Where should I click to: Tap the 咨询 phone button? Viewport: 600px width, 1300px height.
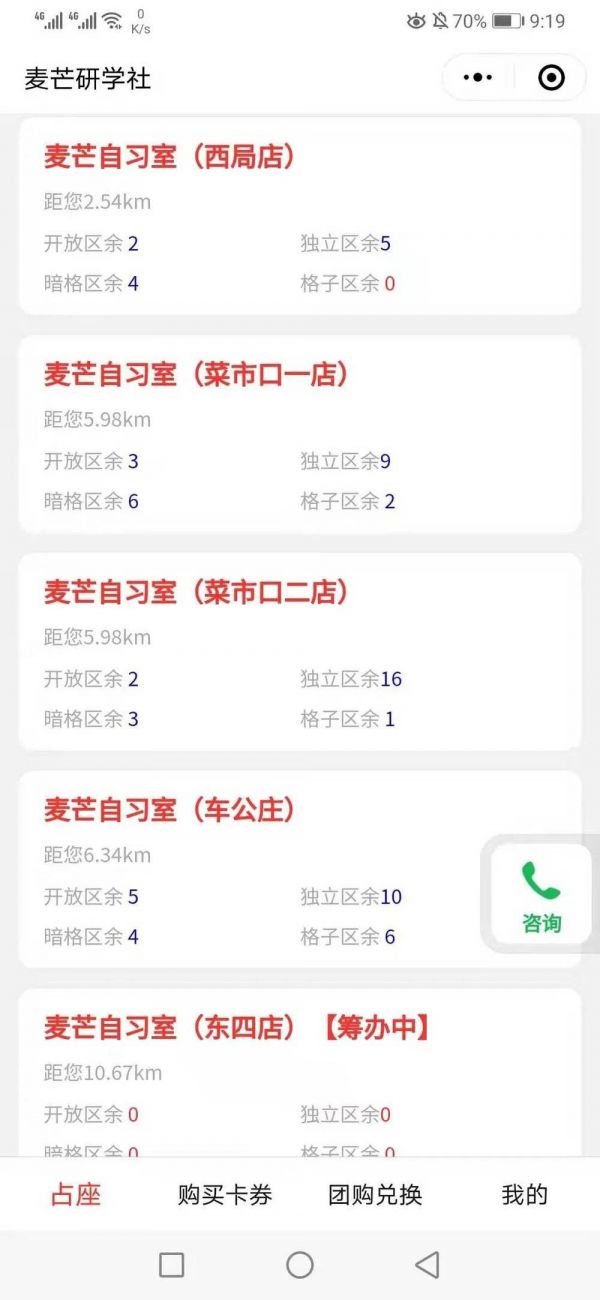pyautogui.click(x=541, y=896)
